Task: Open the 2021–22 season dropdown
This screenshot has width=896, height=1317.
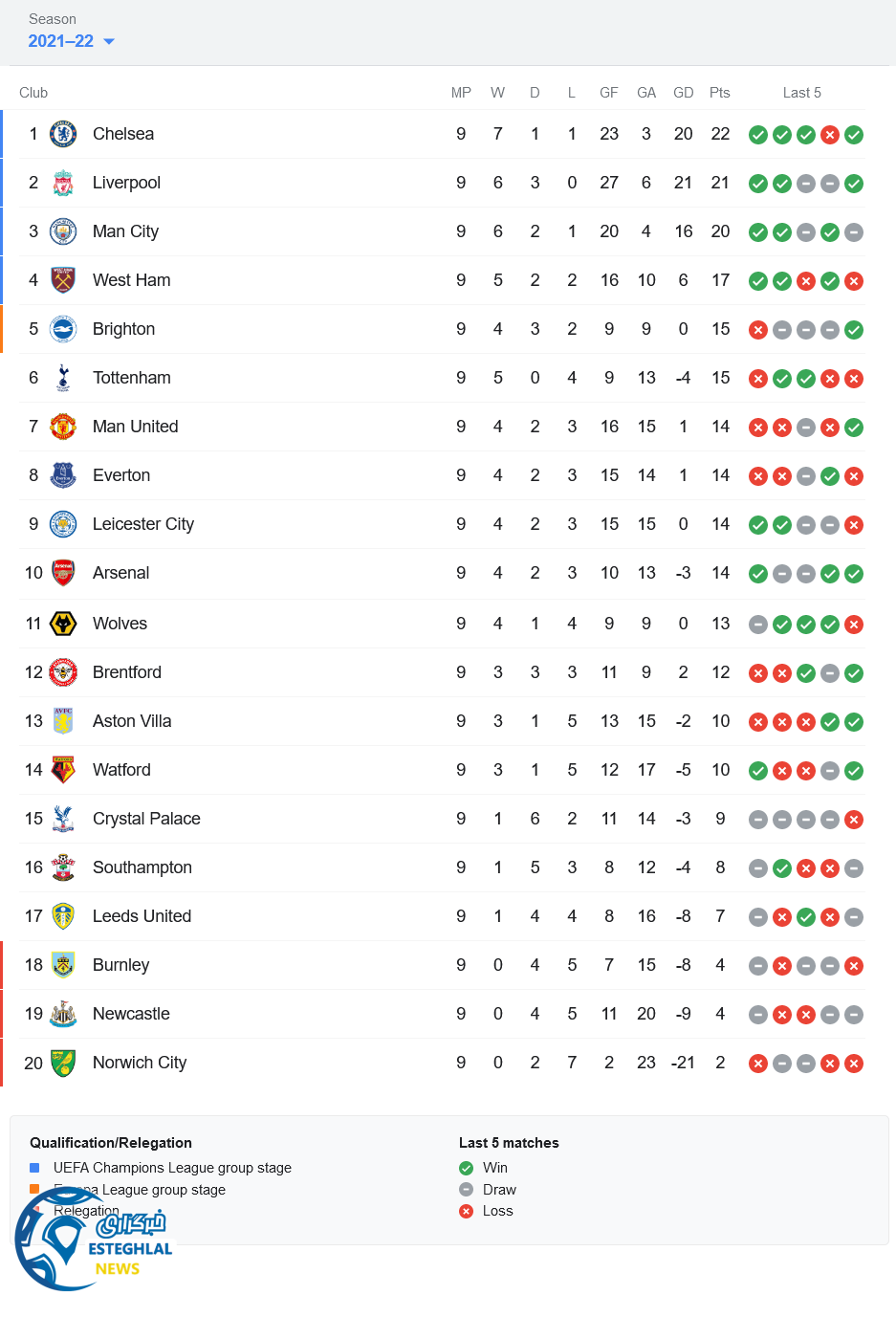Action: coord(71,41)
